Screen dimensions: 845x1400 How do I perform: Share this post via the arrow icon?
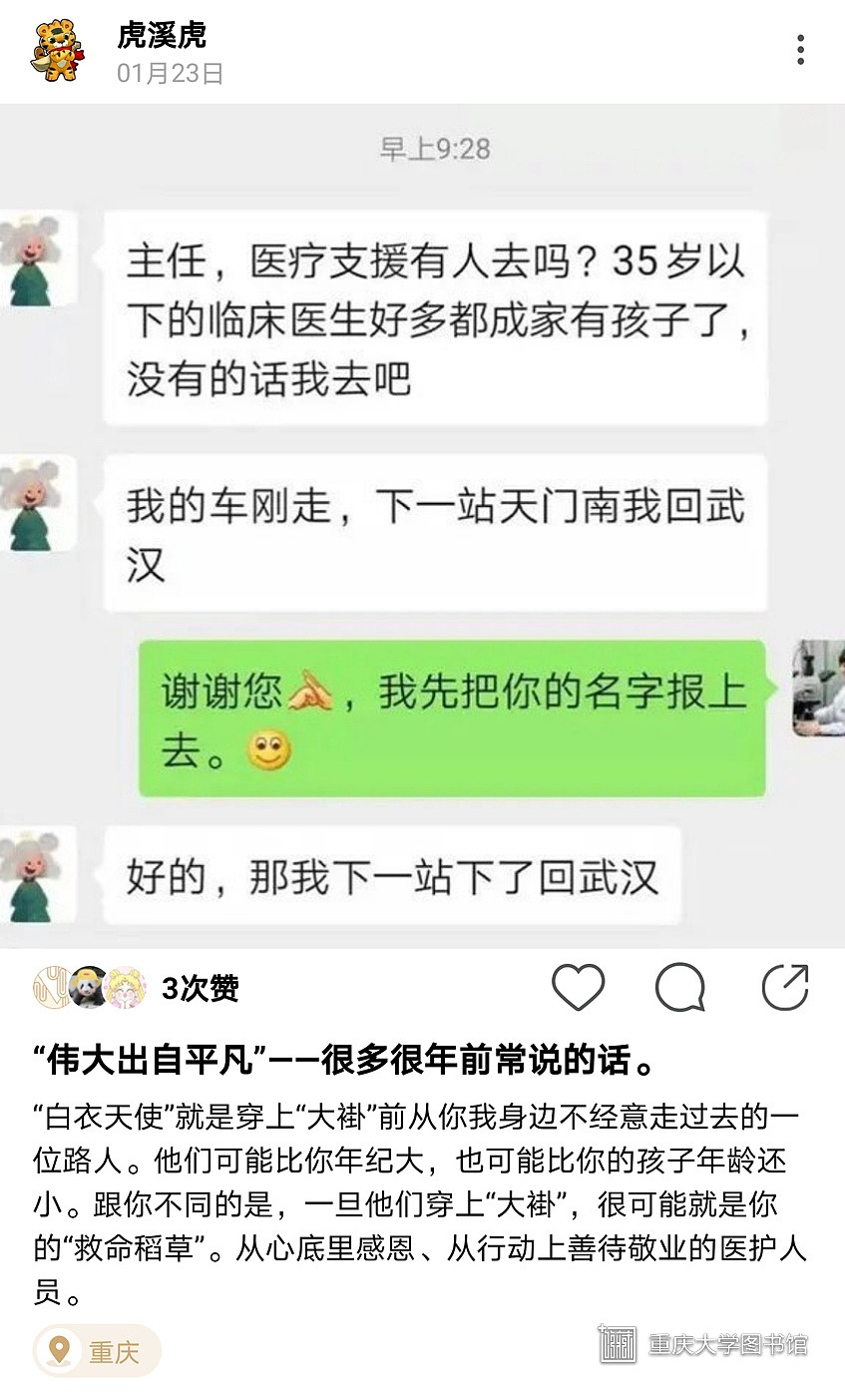785,988
